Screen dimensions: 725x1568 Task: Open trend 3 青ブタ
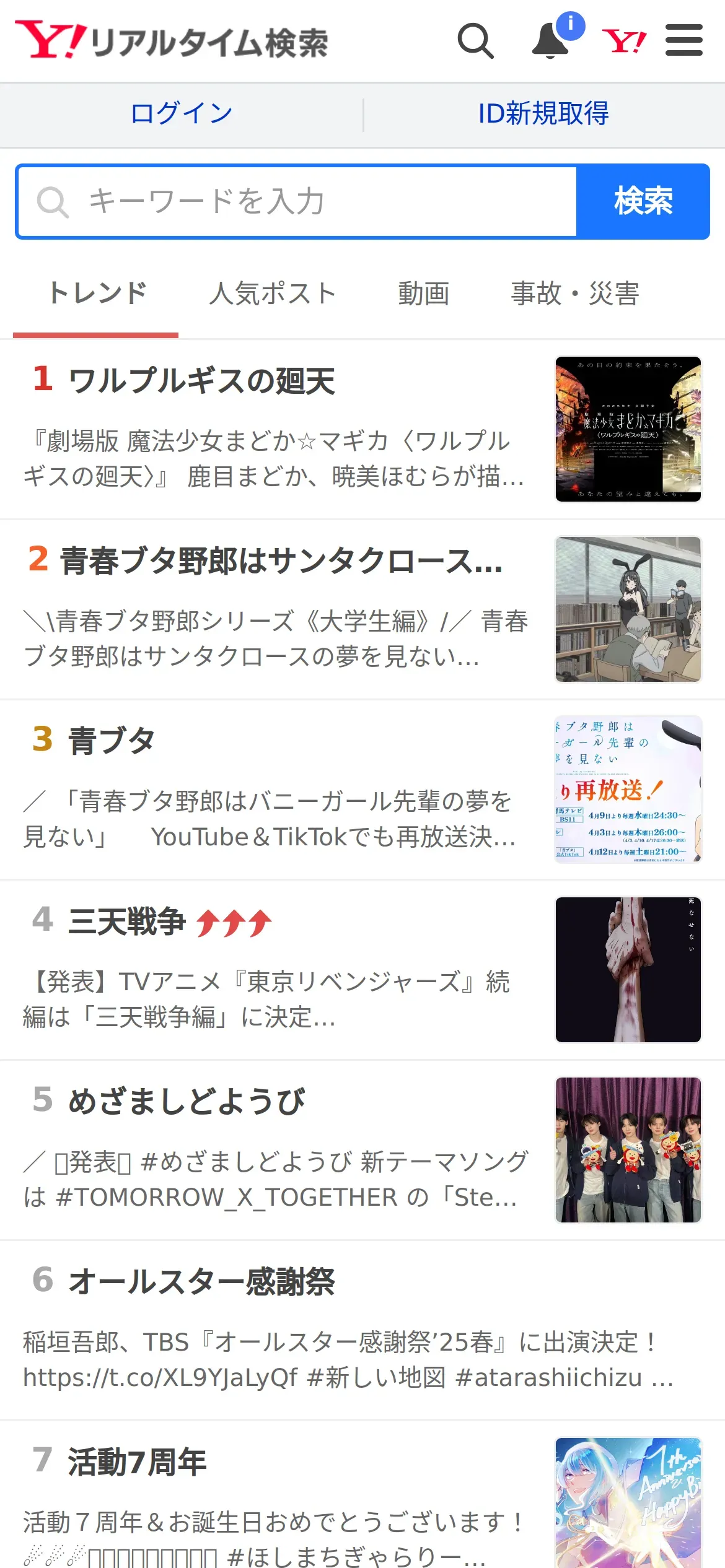(x=112, y=741)
